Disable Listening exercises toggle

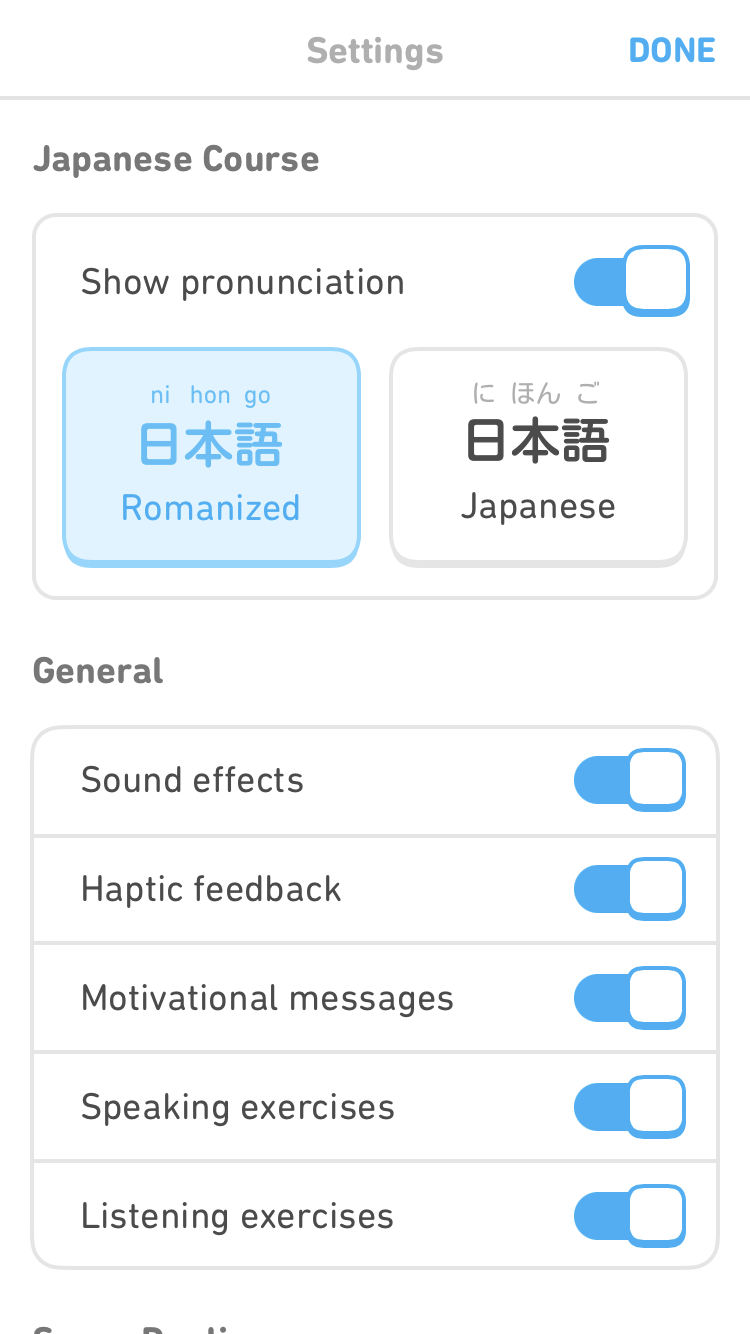[630, 1216]
